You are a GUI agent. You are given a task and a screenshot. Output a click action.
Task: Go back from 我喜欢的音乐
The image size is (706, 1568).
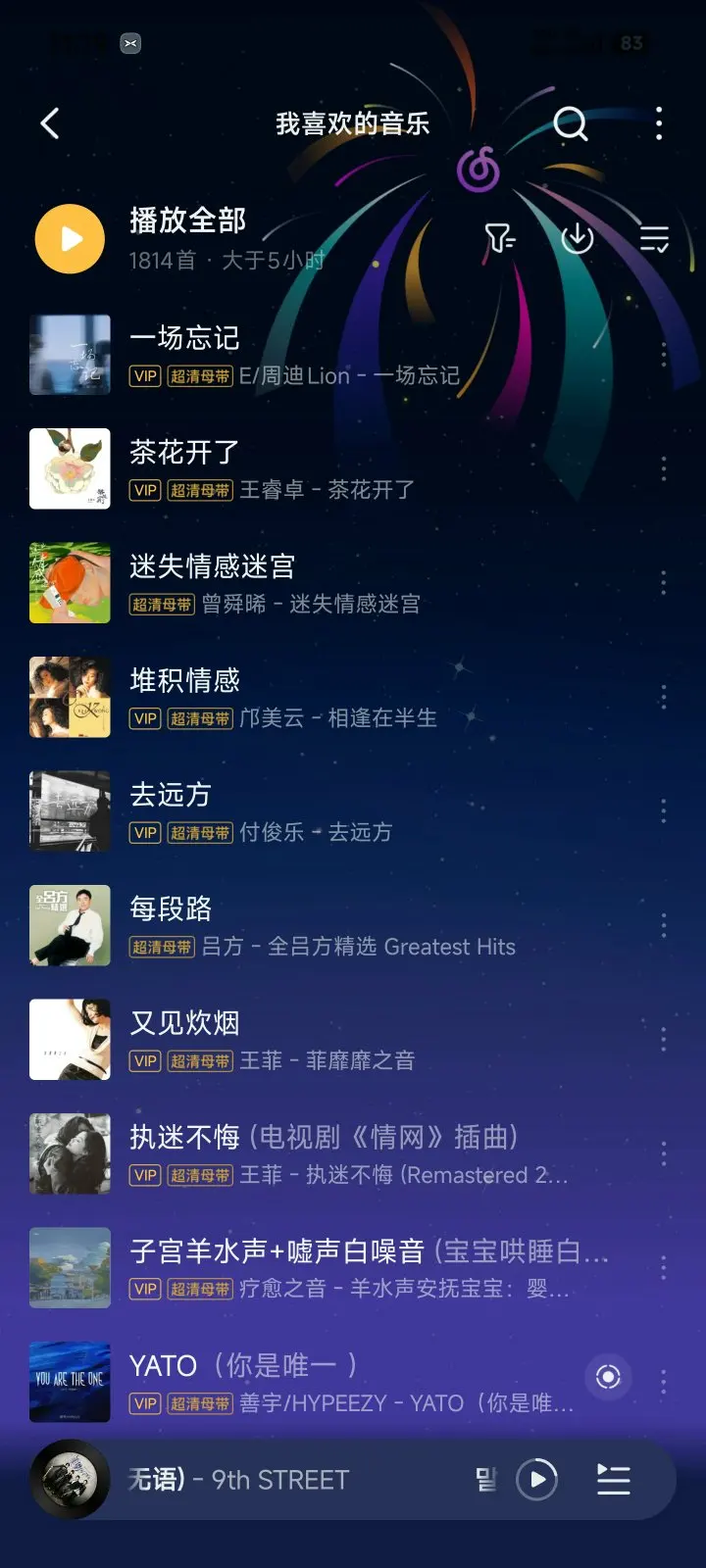pos(50,123)
